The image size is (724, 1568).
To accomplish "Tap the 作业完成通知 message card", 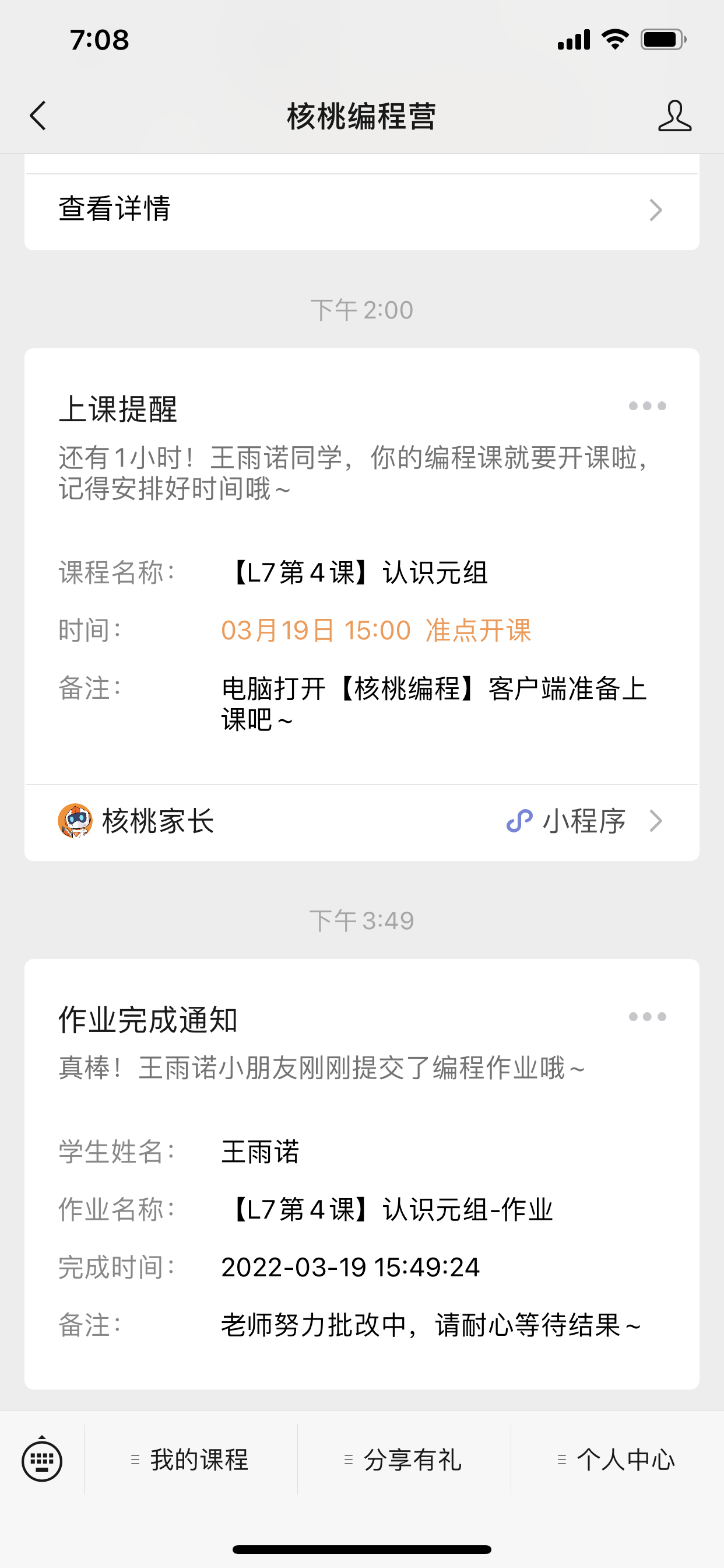I will click(x=362, y=1175).
